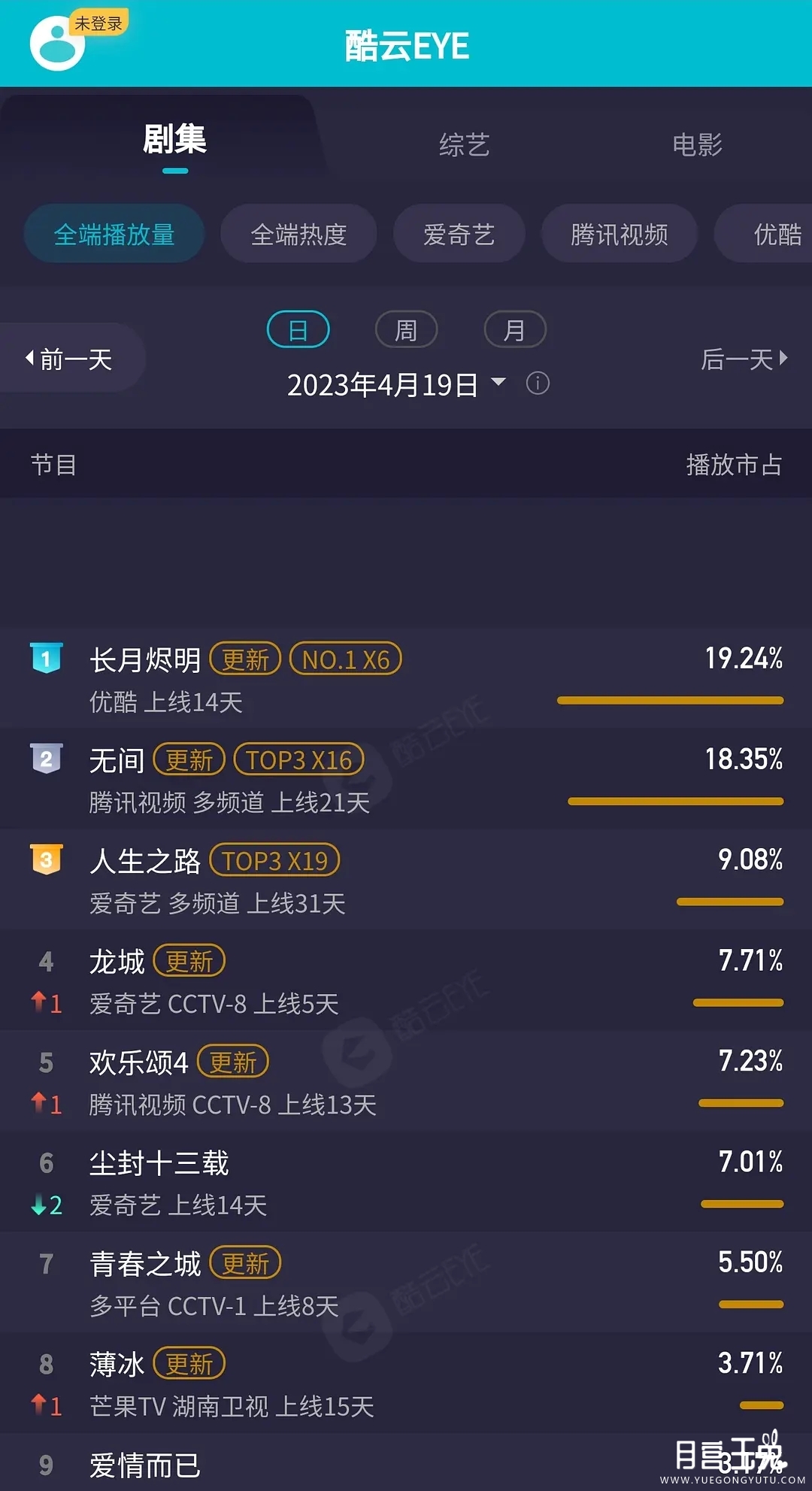Screen dimensions: 812x1491
Task: Open the 尘封十三载 ranking entry
Action: pyautogui.click(x=406, y=1182)
